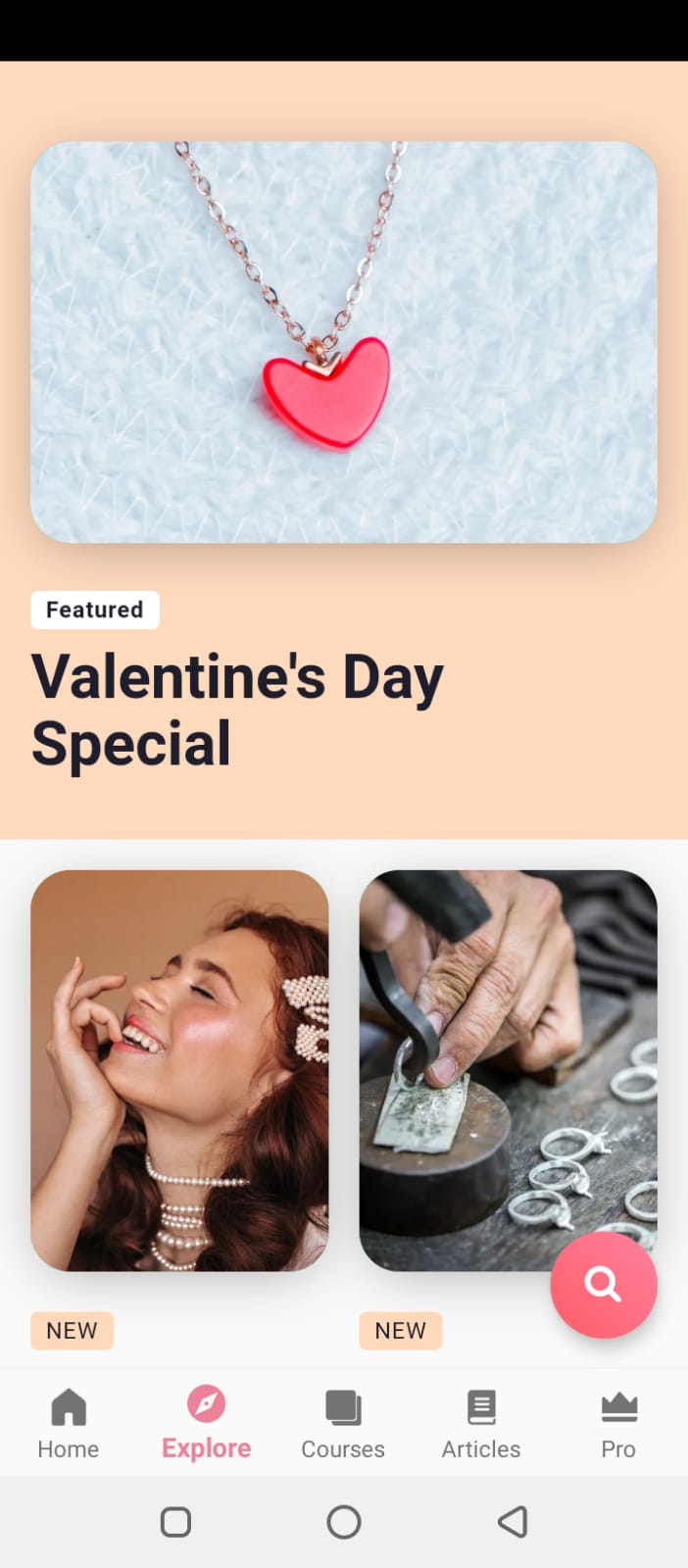
Task: Tap the system back button
Action: (513, 1522)
